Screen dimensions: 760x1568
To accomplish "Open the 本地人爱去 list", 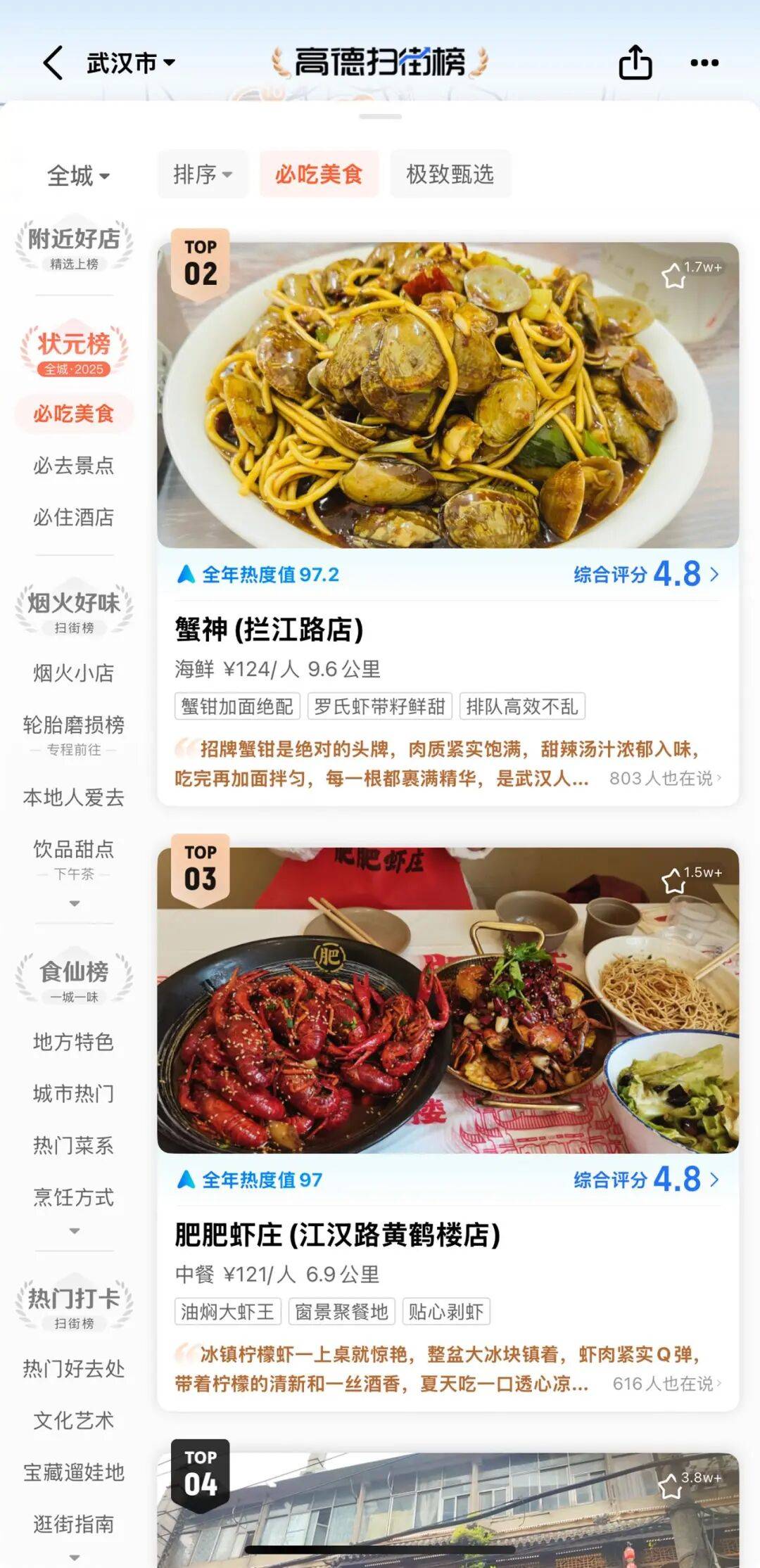I will tap(74, 797).
